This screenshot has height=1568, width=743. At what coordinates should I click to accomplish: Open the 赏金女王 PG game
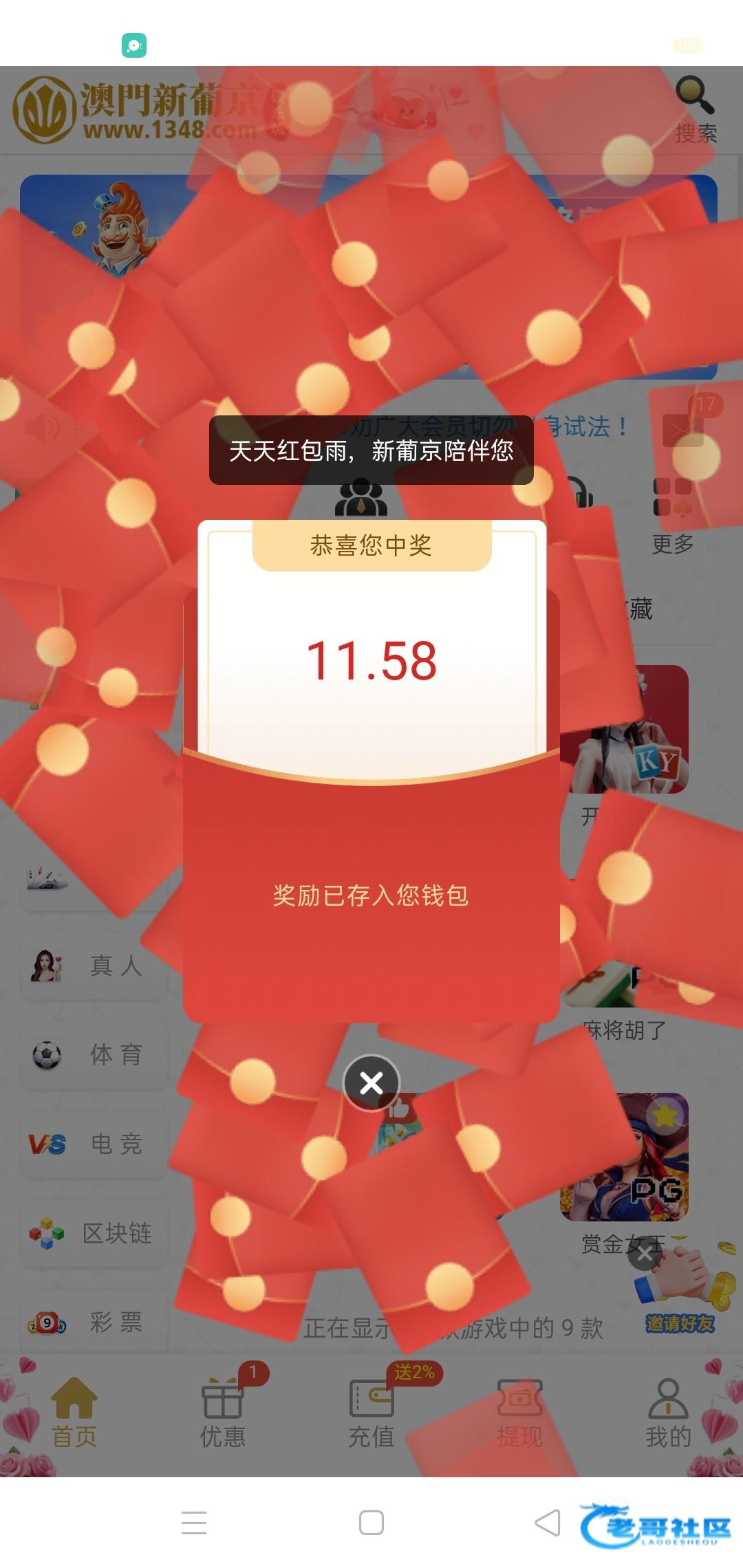point(625,1159)
